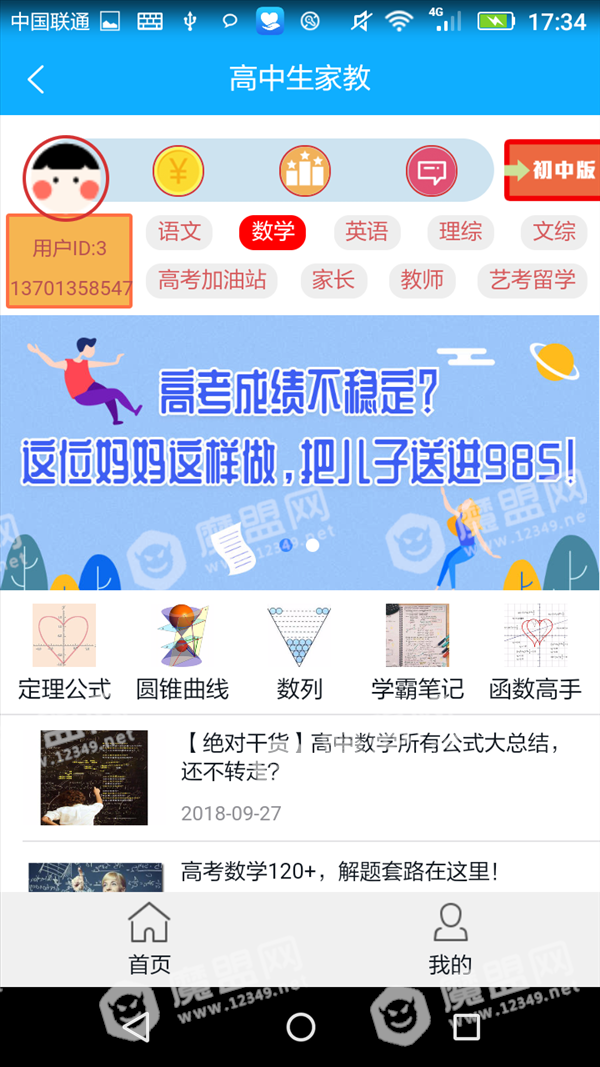Open the user avatar profile

66,178
